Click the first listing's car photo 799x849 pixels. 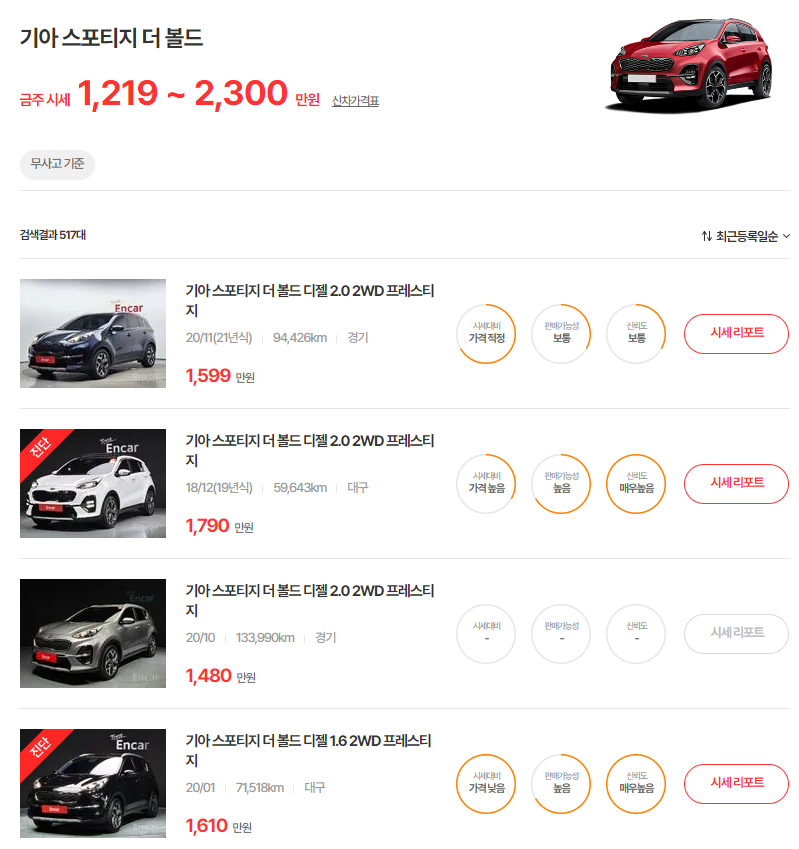(93, 334)
